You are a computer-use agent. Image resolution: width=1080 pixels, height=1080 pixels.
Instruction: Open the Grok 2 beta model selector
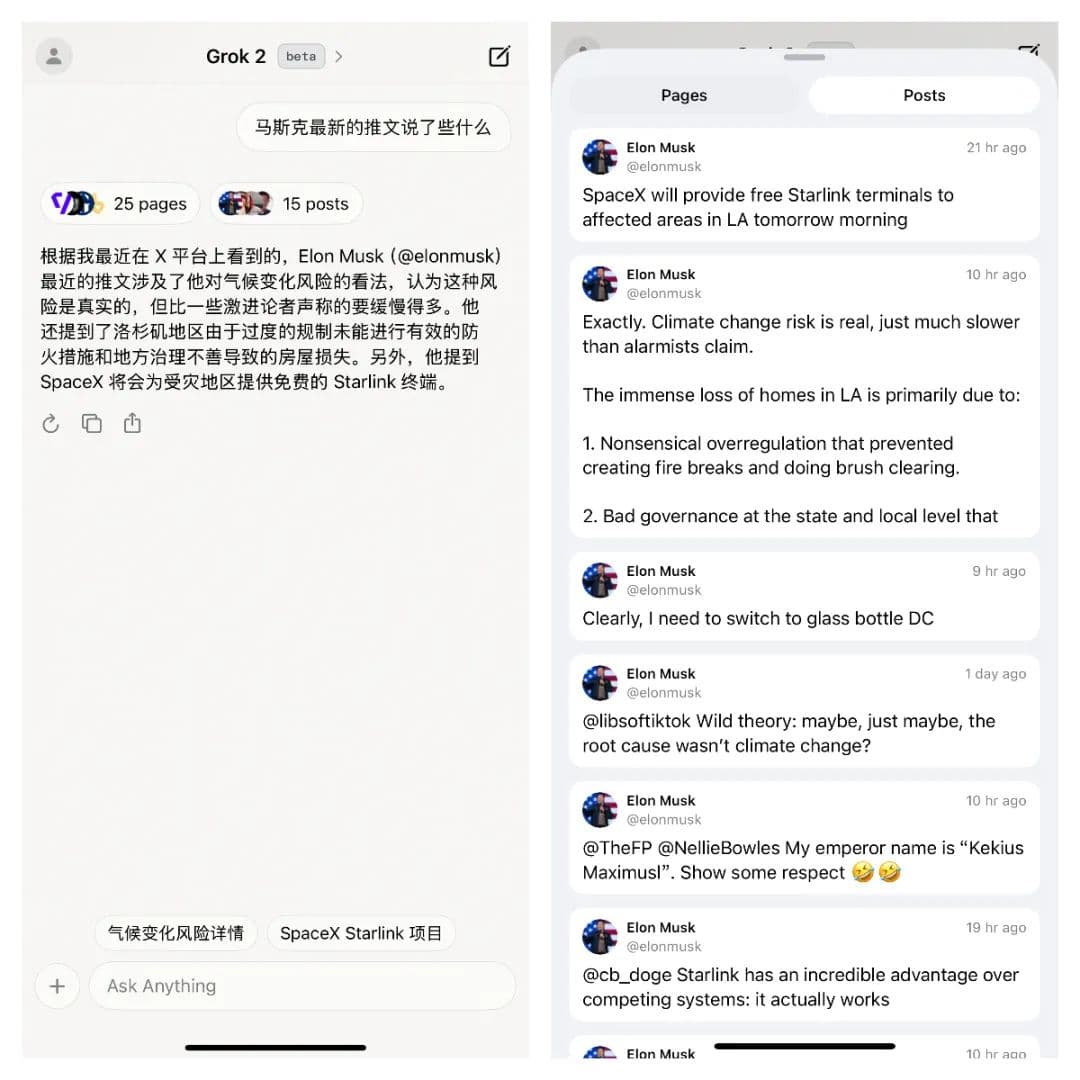click(274, 57)
